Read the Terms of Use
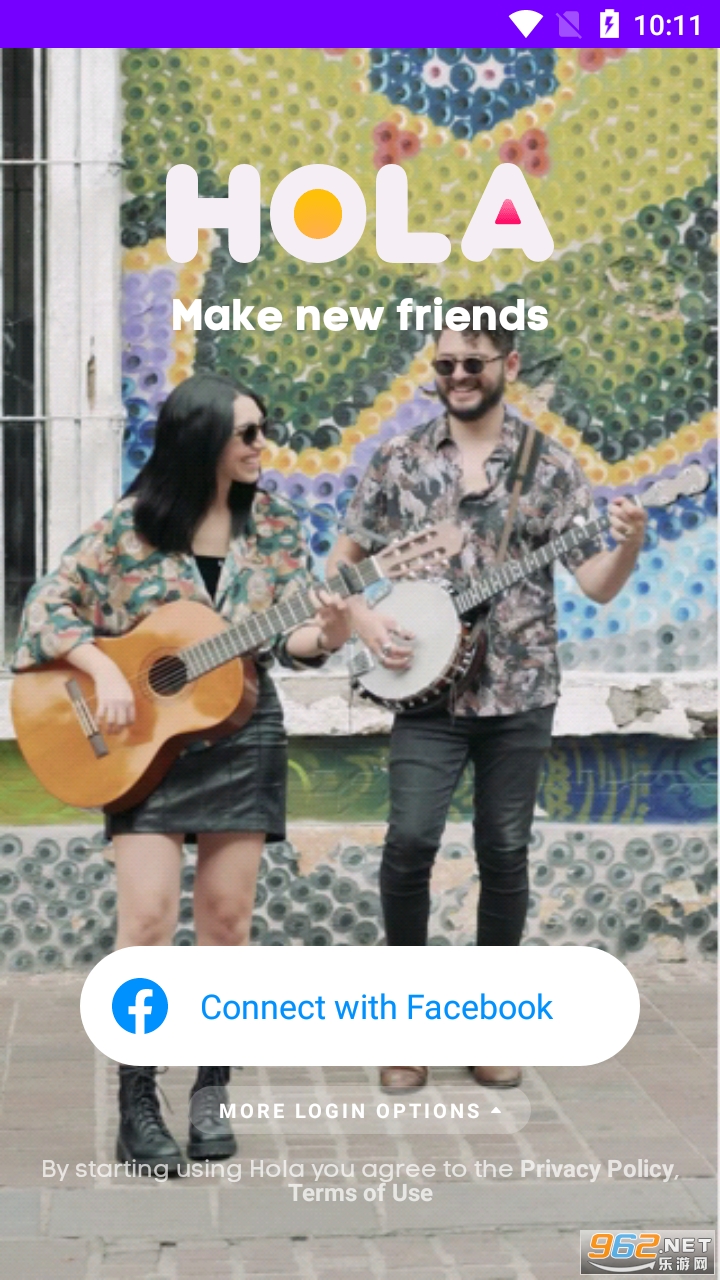 click(360, 1193)
